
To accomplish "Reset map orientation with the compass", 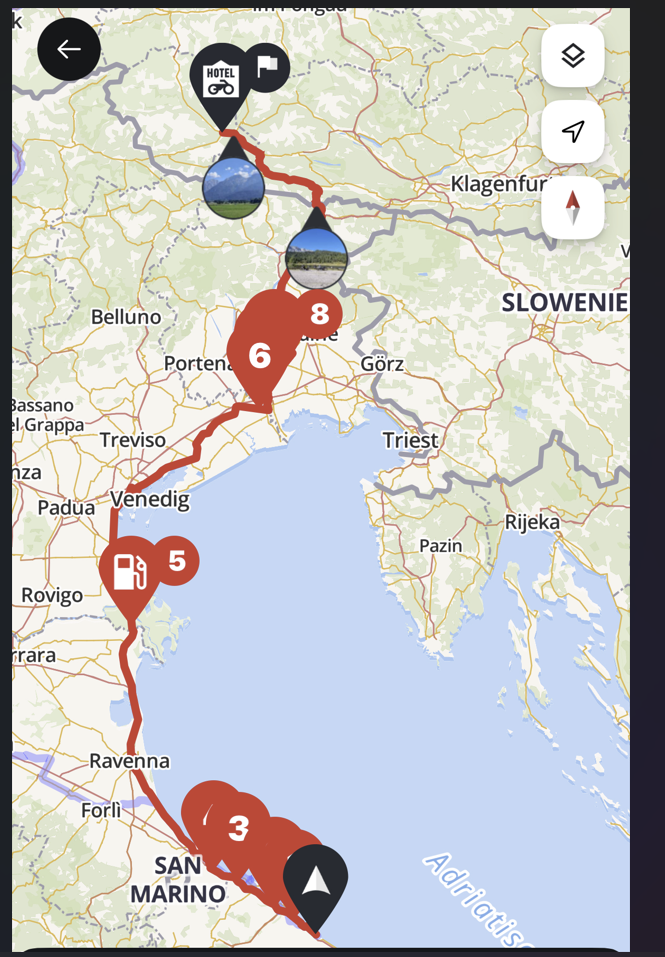I will 572,207.
